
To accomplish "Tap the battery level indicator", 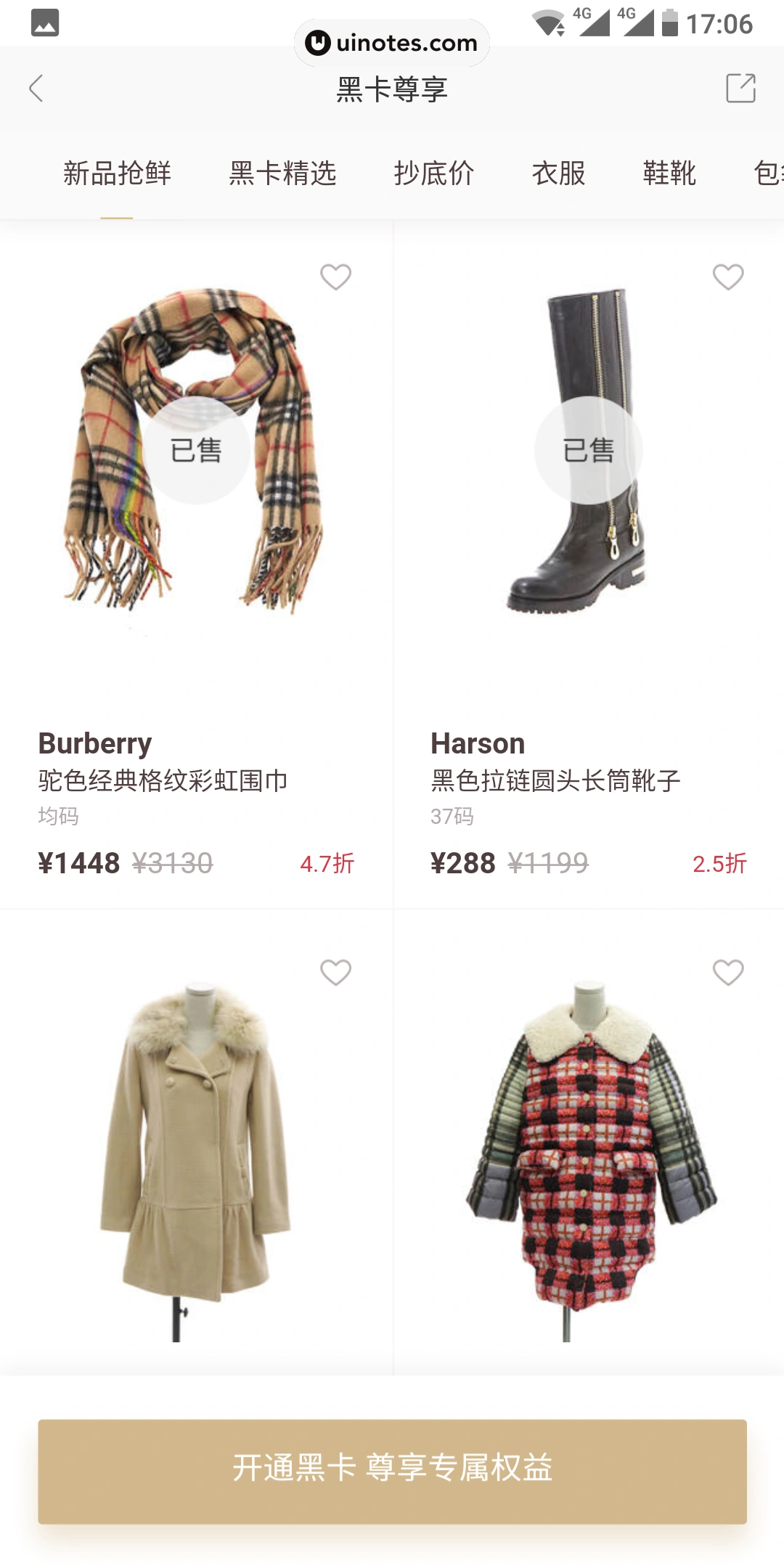I will [x=671, y=20].
